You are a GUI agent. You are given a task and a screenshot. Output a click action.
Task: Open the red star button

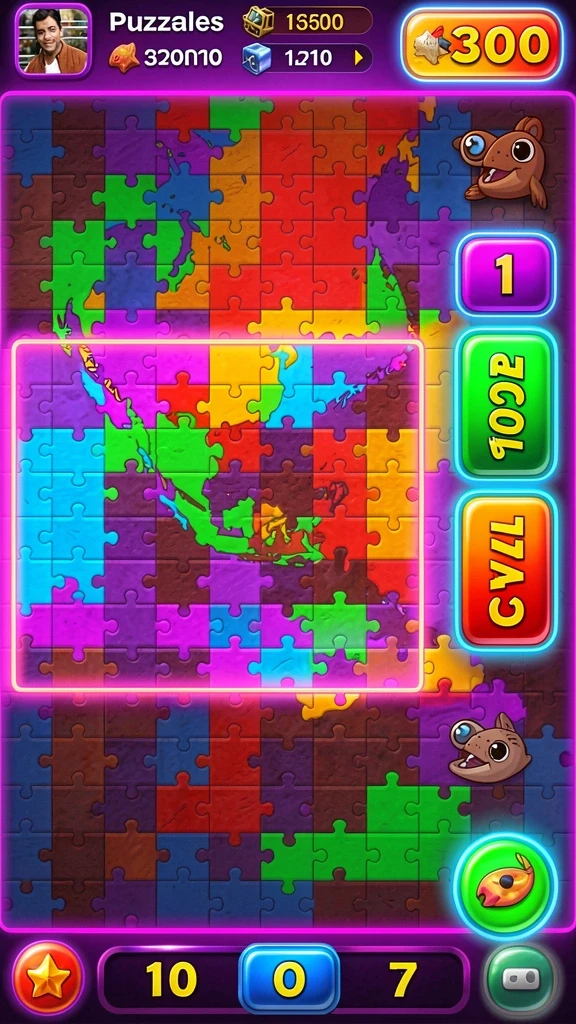pos(48,979)
